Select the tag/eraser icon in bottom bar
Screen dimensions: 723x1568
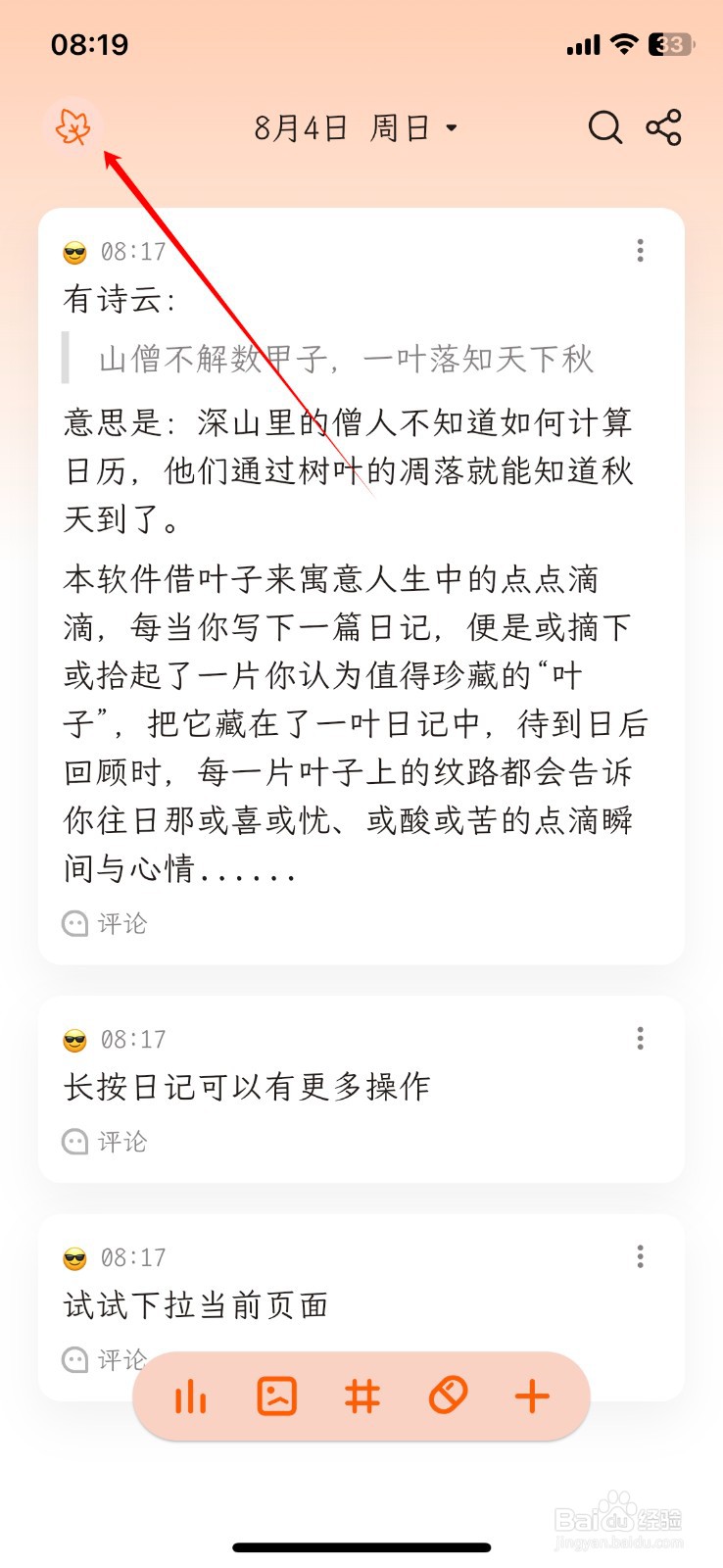[448, 1396]
